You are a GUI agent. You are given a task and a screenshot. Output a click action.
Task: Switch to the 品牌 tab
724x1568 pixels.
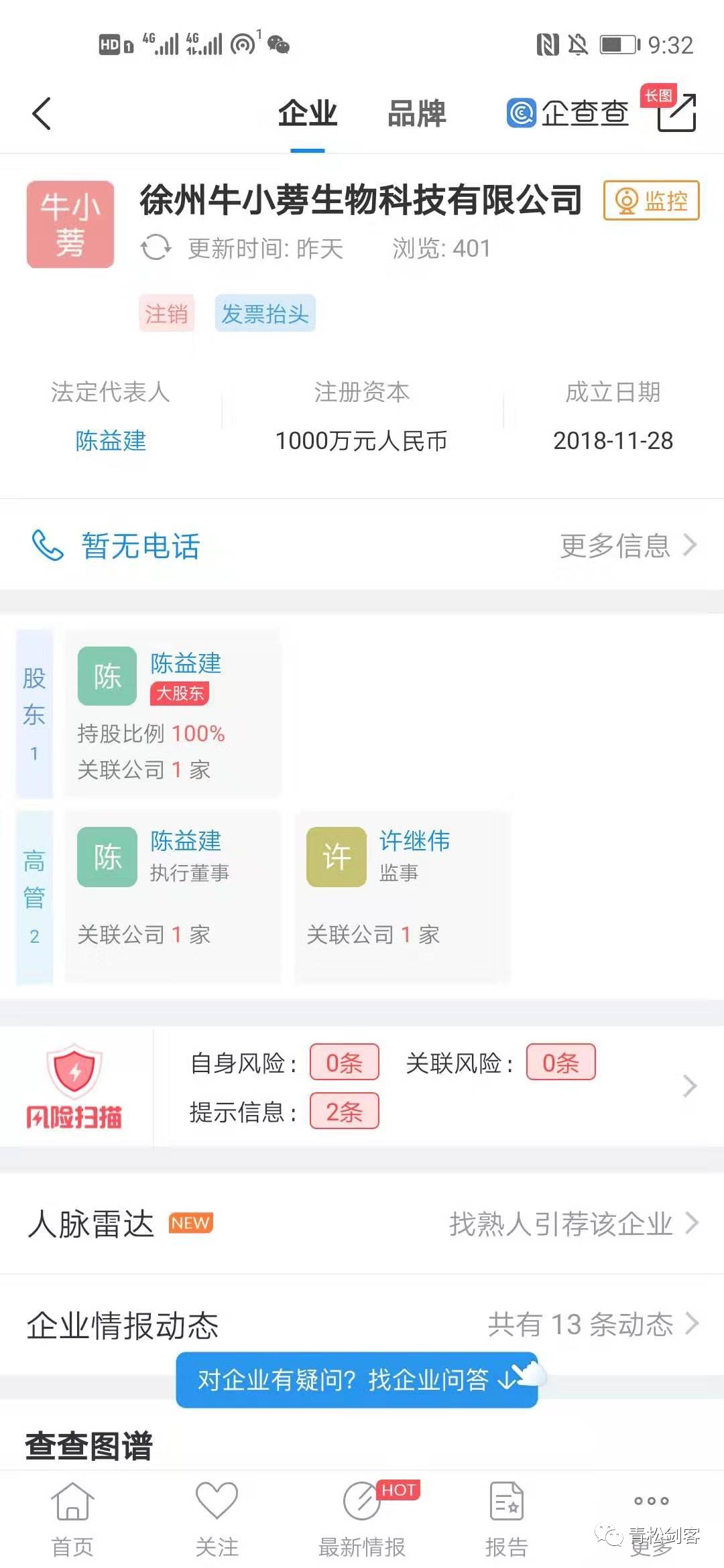(x=416, y=113)
